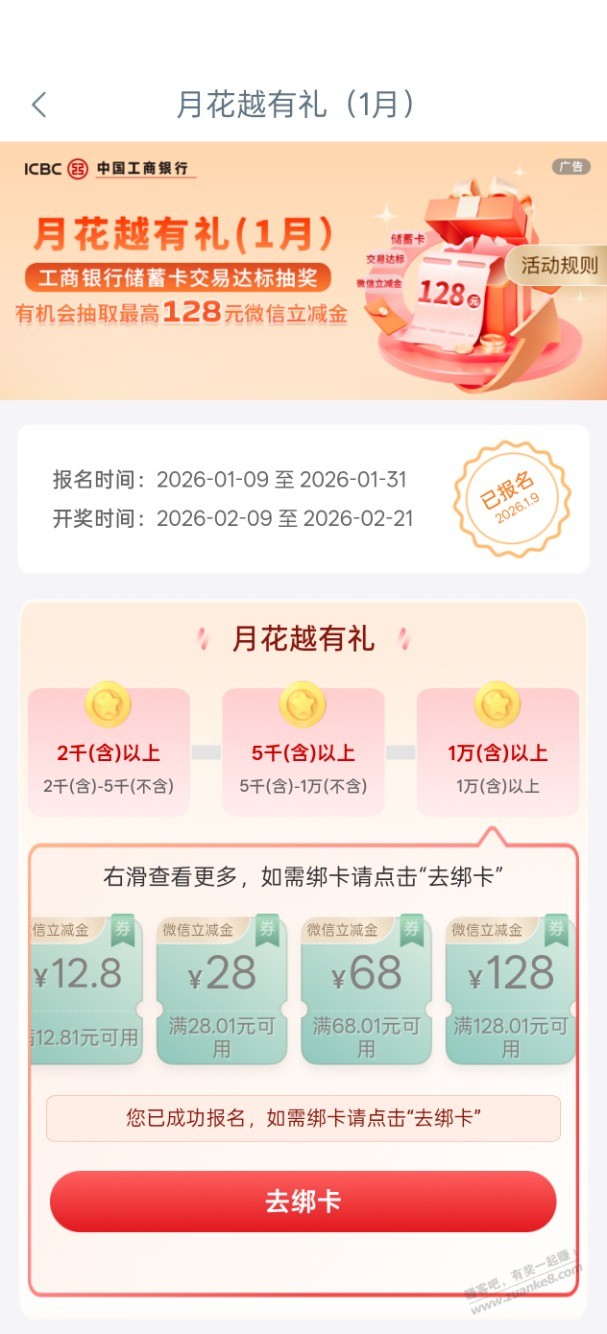
Task: Open the ¥128 微信立减金 coupon
Action: click(510, 990)
